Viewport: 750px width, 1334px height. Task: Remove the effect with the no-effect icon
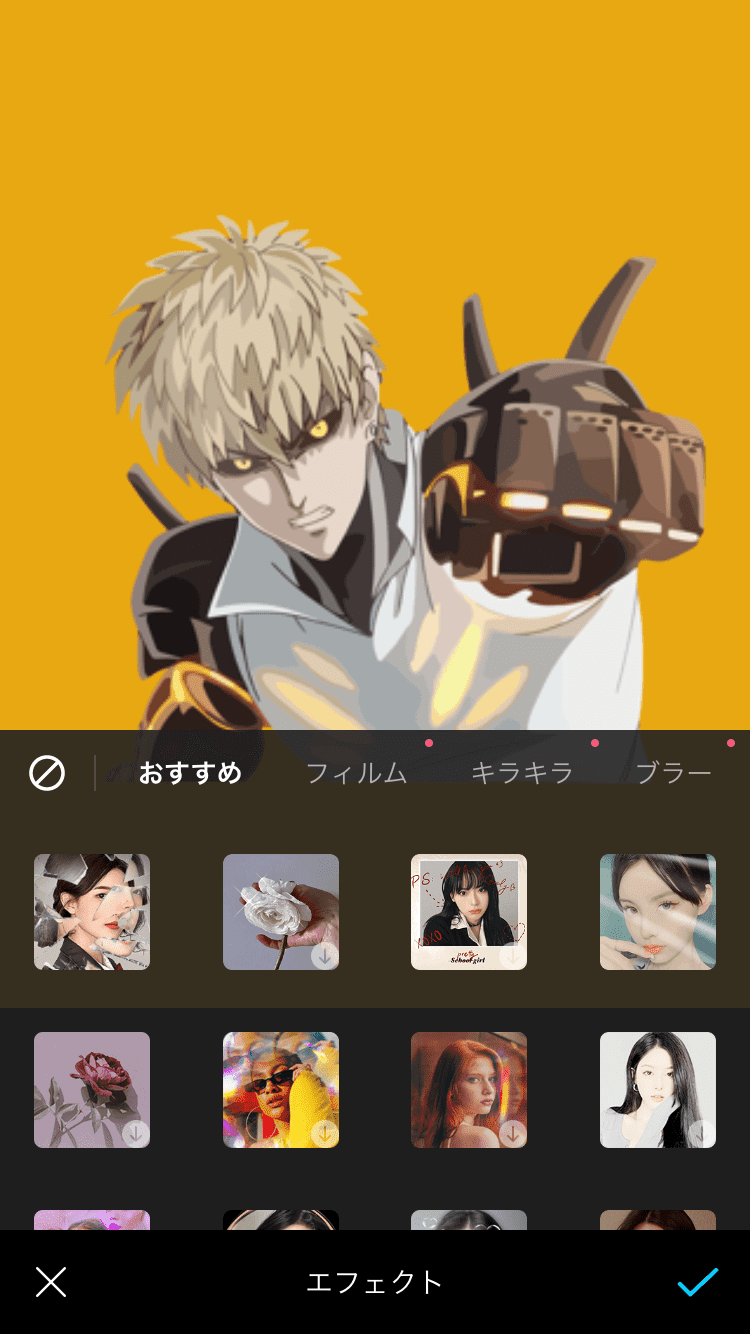tap(47, 773)
